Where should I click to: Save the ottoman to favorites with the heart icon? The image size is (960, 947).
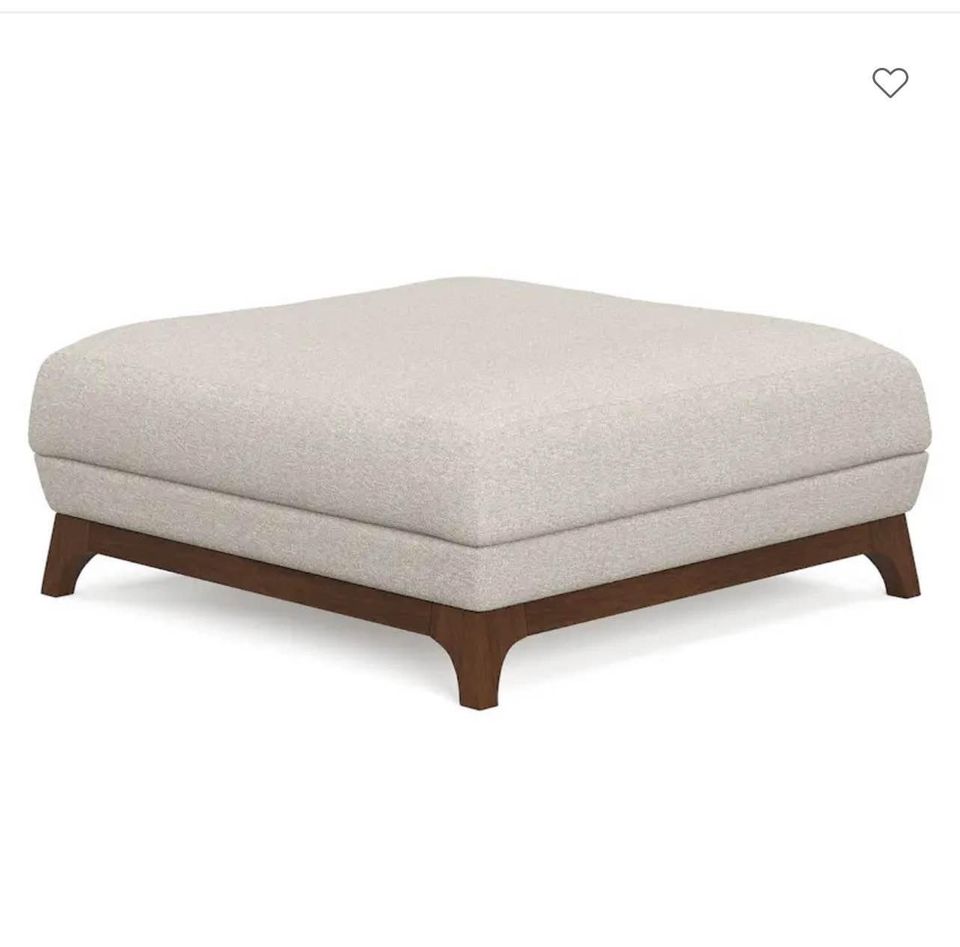[889, 82]
